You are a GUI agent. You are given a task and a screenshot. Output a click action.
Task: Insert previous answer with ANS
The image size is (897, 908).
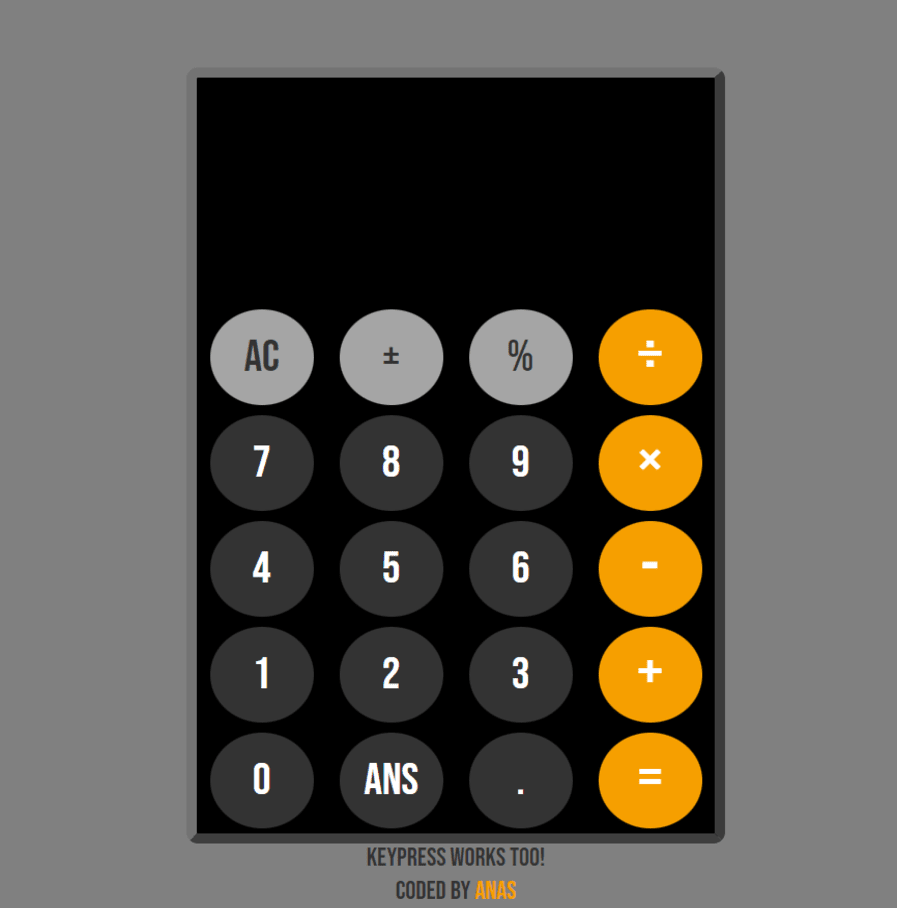tap(391, 781)
